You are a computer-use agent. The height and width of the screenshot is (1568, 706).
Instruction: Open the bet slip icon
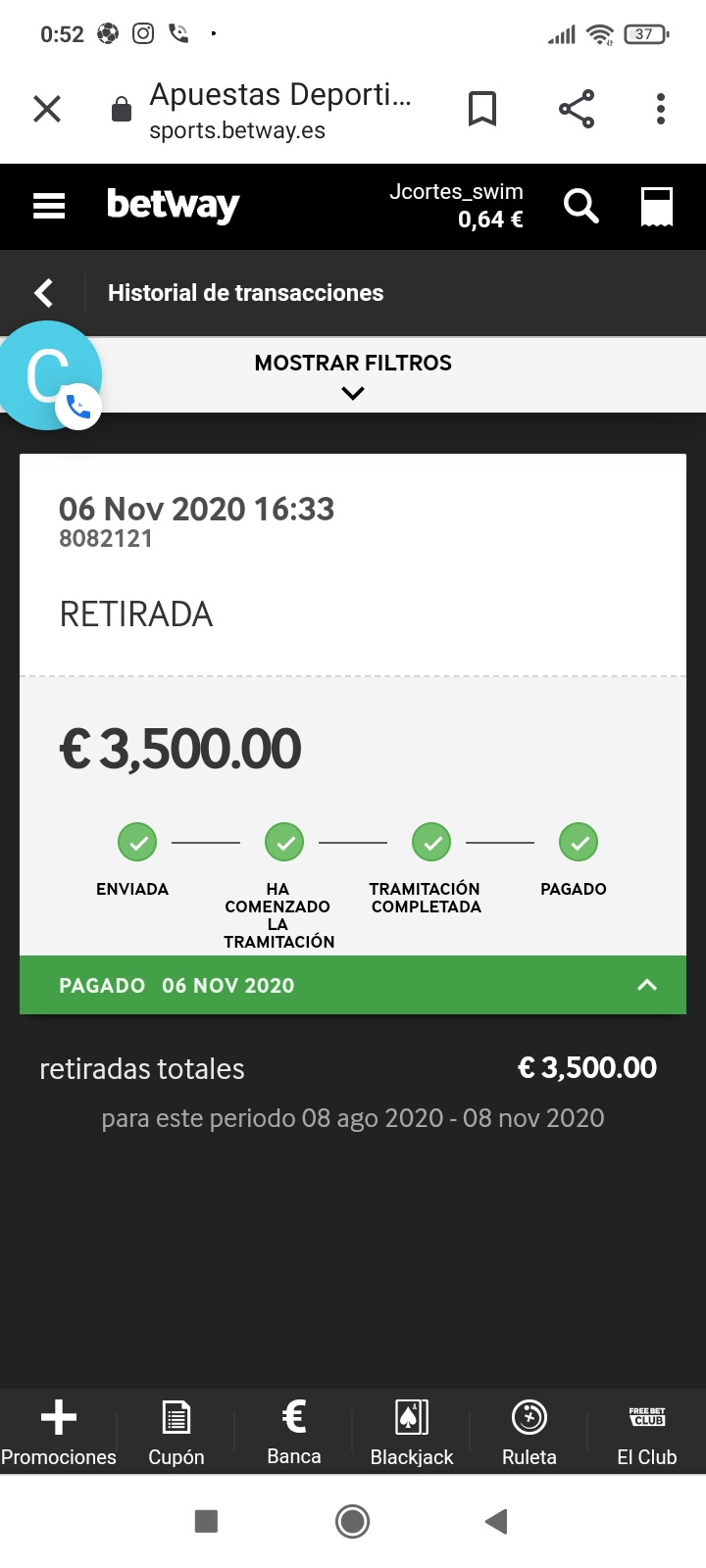click(x=657, y=206)
